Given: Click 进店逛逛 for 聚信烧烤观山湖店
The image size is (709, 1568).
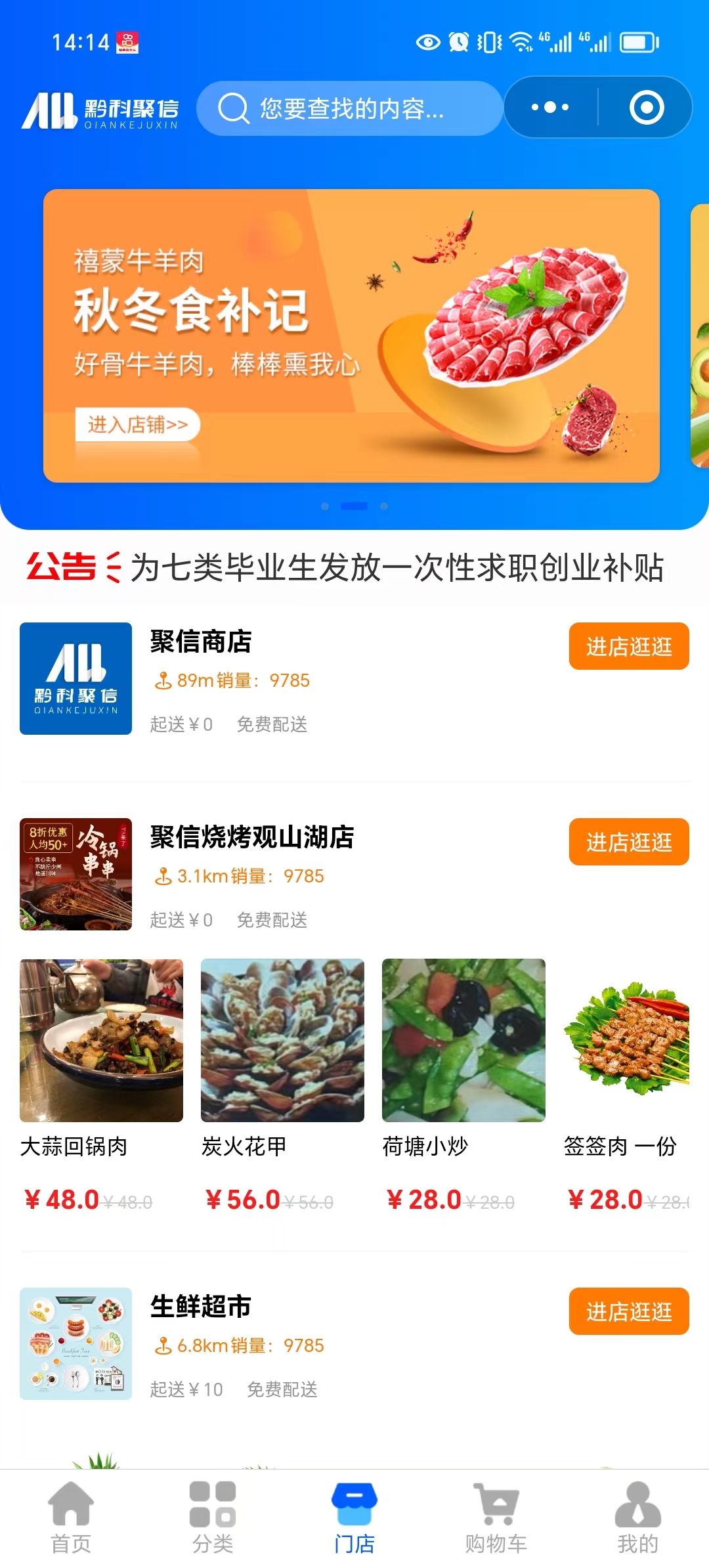Looking at the screenshot, I should coord(628,842).
